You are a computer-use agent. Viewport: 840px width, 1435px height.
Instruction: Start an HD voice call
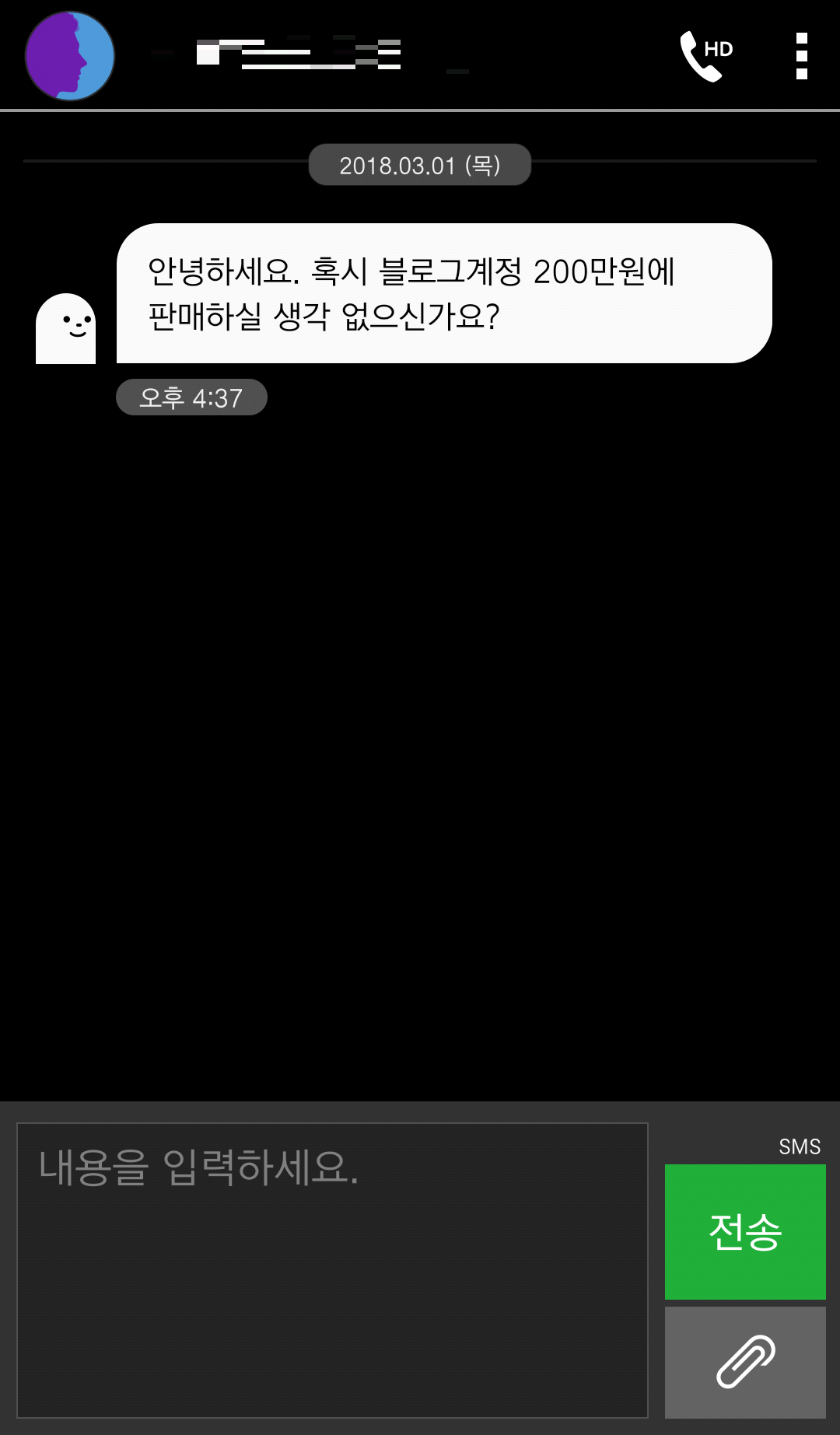click(x=705, y=56)
